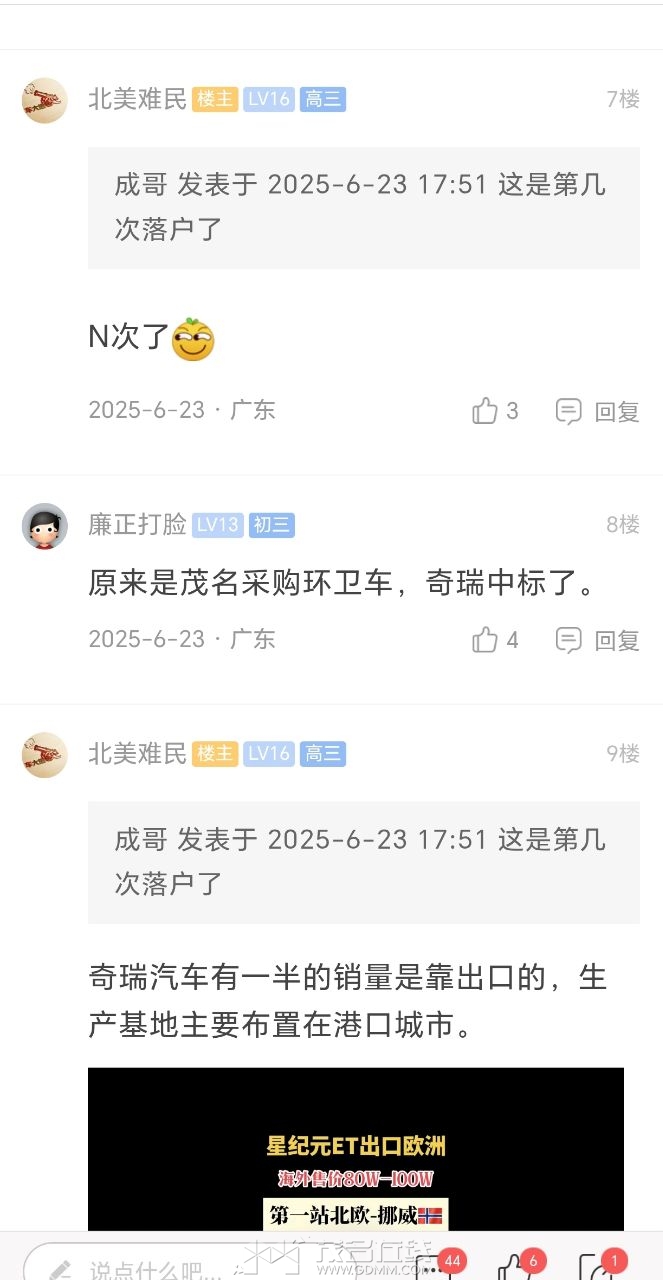
Task: Reply to 廉正打脸's 8楼 comment
Action: coord(598,640)
